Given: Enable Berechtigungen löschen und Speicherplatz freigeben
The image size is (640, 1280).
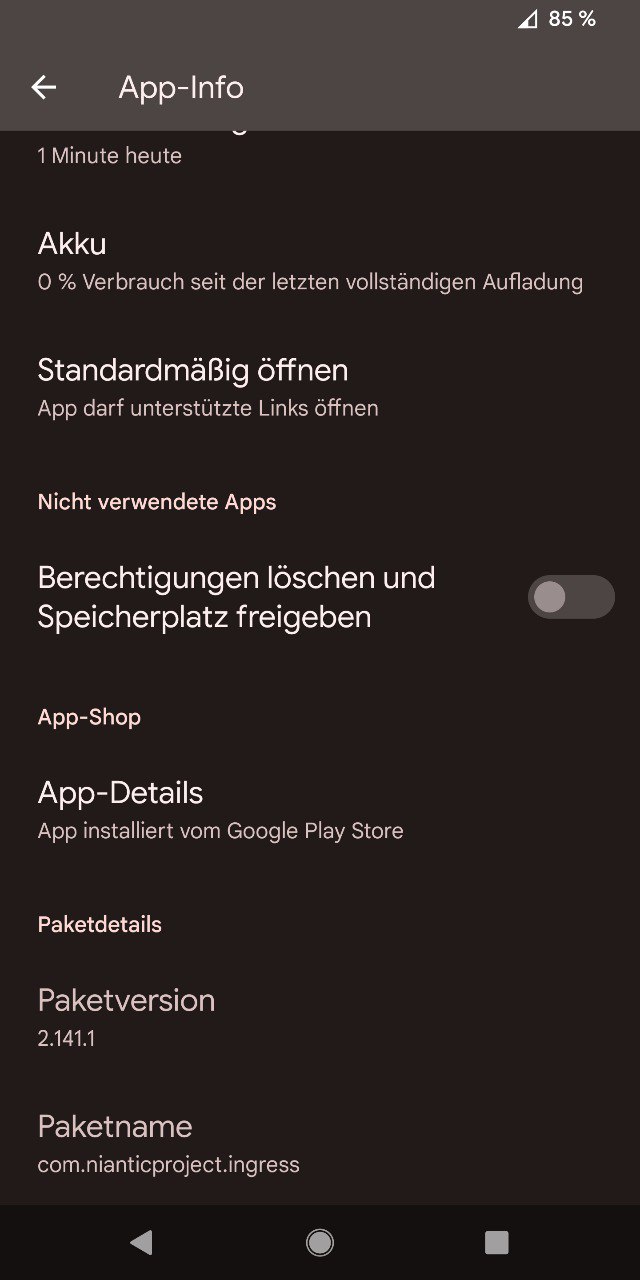Looking at the screenshot, I should (x=571, y=597).
